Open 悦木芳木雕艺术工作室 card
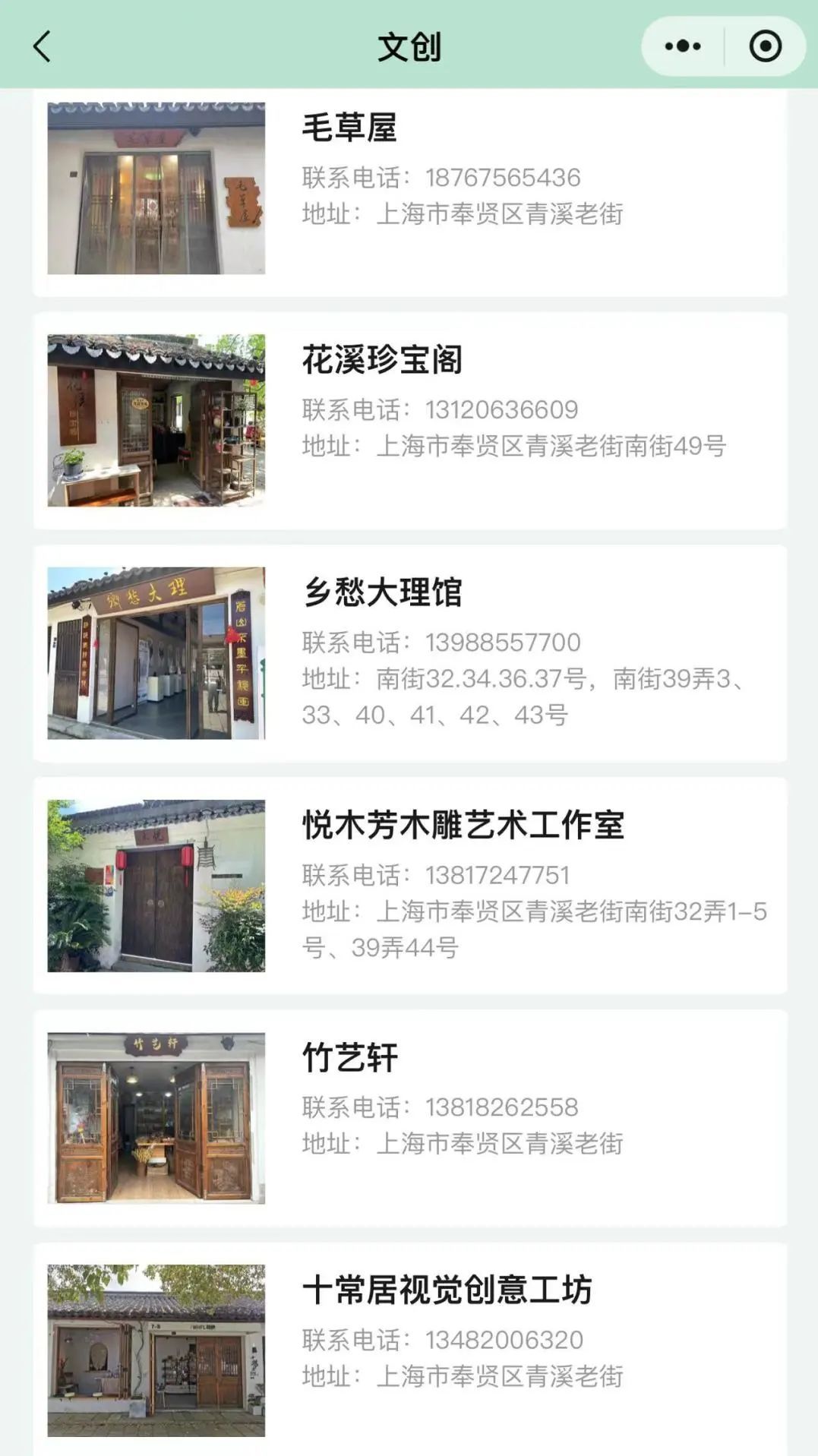The image size is (818, 1456). (x=410, y=885)
